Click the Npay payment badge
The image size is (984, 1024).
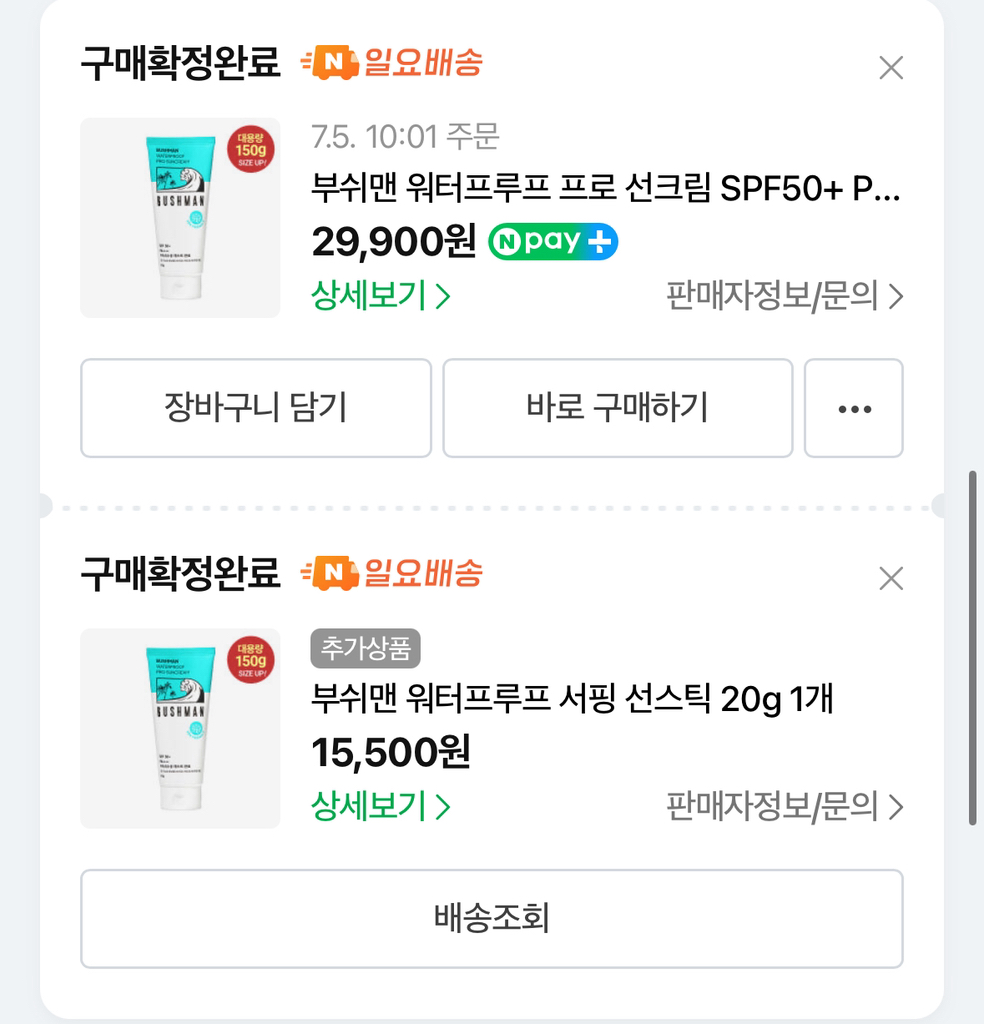[552, 242]
